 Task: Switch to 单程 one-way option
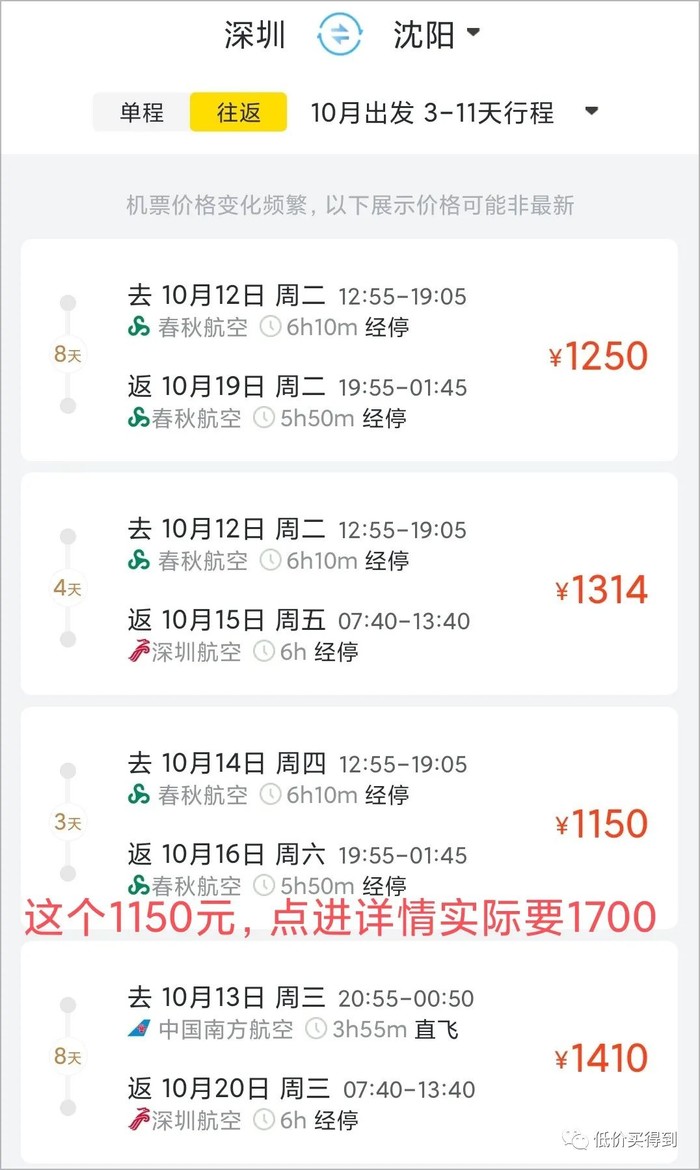[141, 112]
